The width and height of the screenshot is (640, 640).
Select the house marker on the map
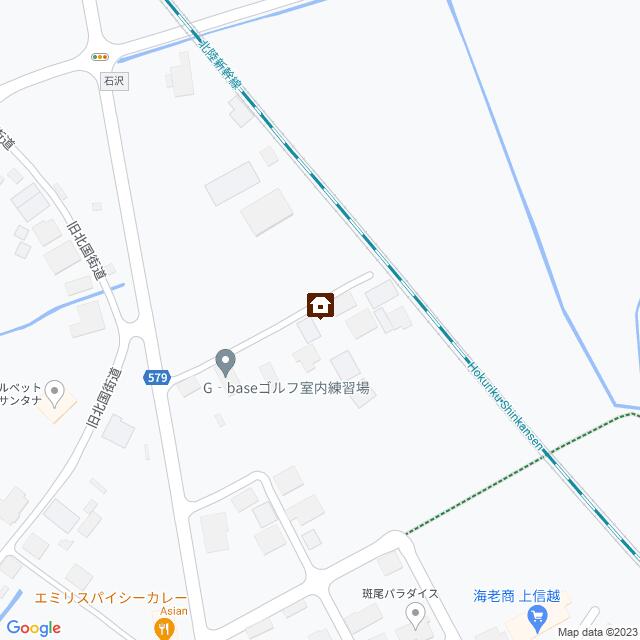[x=320, y=304]
